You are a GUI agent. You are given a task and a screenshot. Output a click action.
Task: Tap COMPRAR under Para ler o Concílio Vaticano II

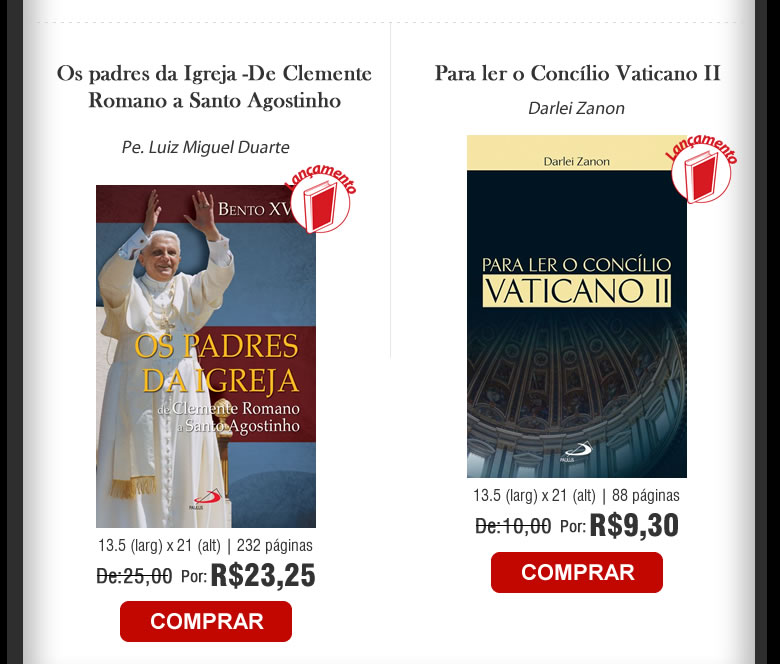click(x=577, y=572)
